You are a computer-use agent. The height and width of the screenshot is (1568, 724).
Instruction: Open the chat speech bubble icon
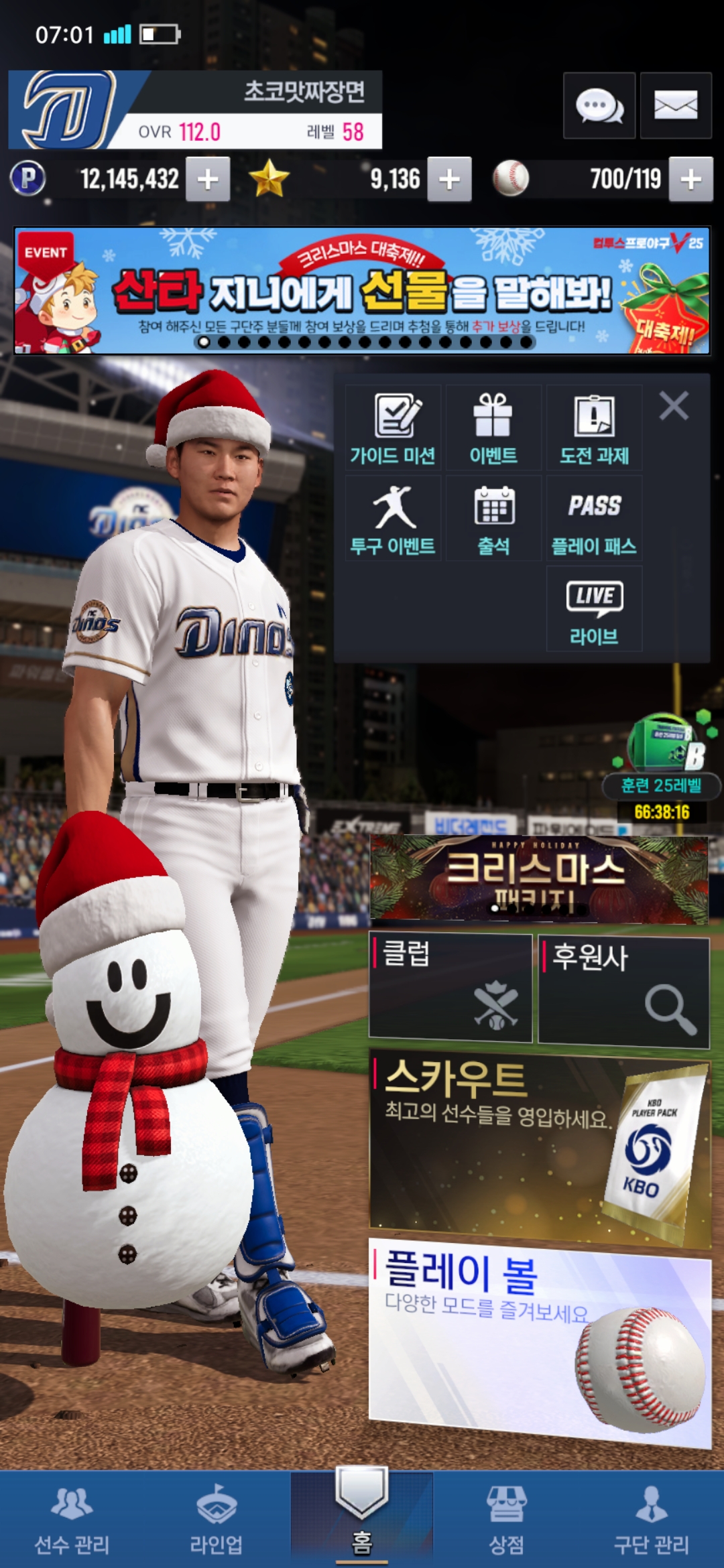tap(599, 106)
